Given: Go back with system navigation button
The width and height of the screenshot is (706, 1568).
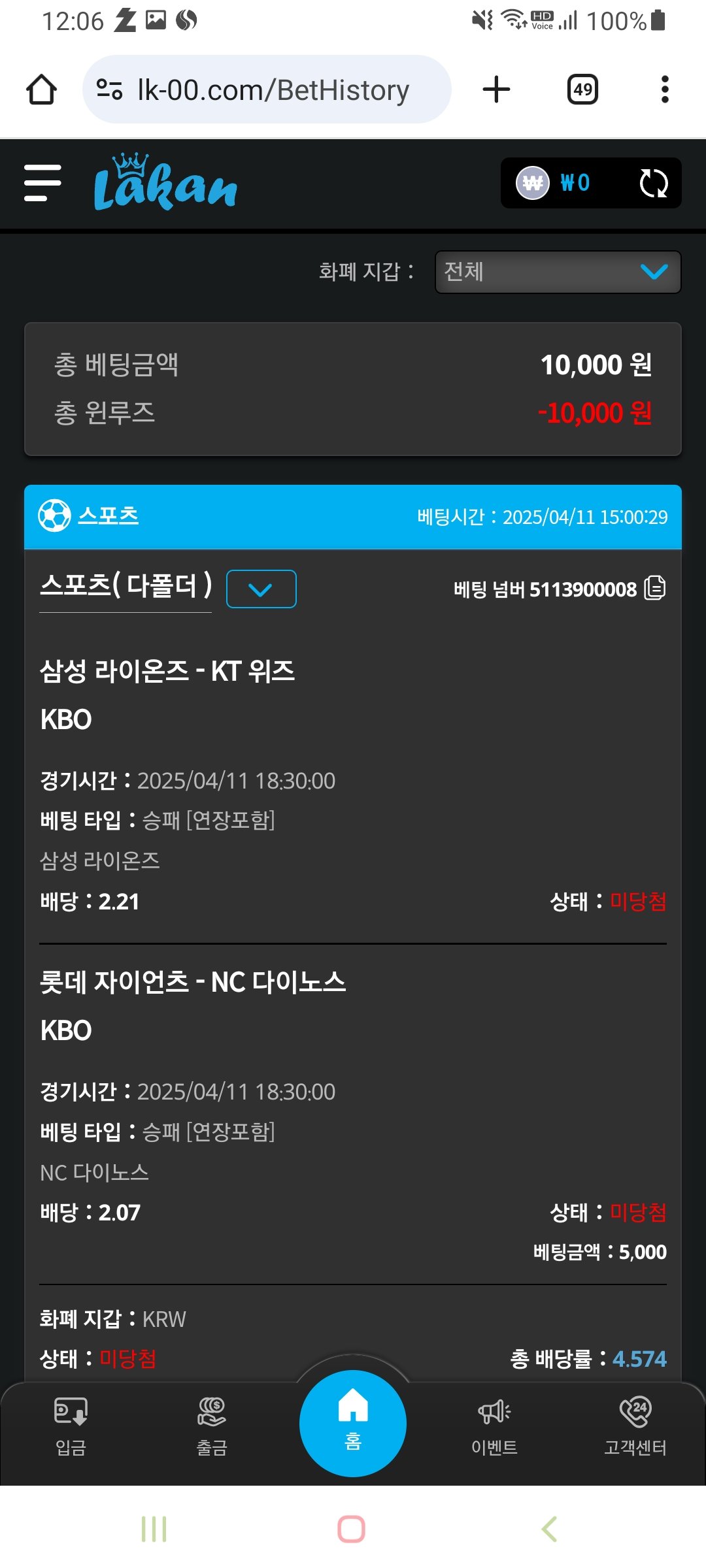Looking at the screenshot, I should click(550, 1529).
